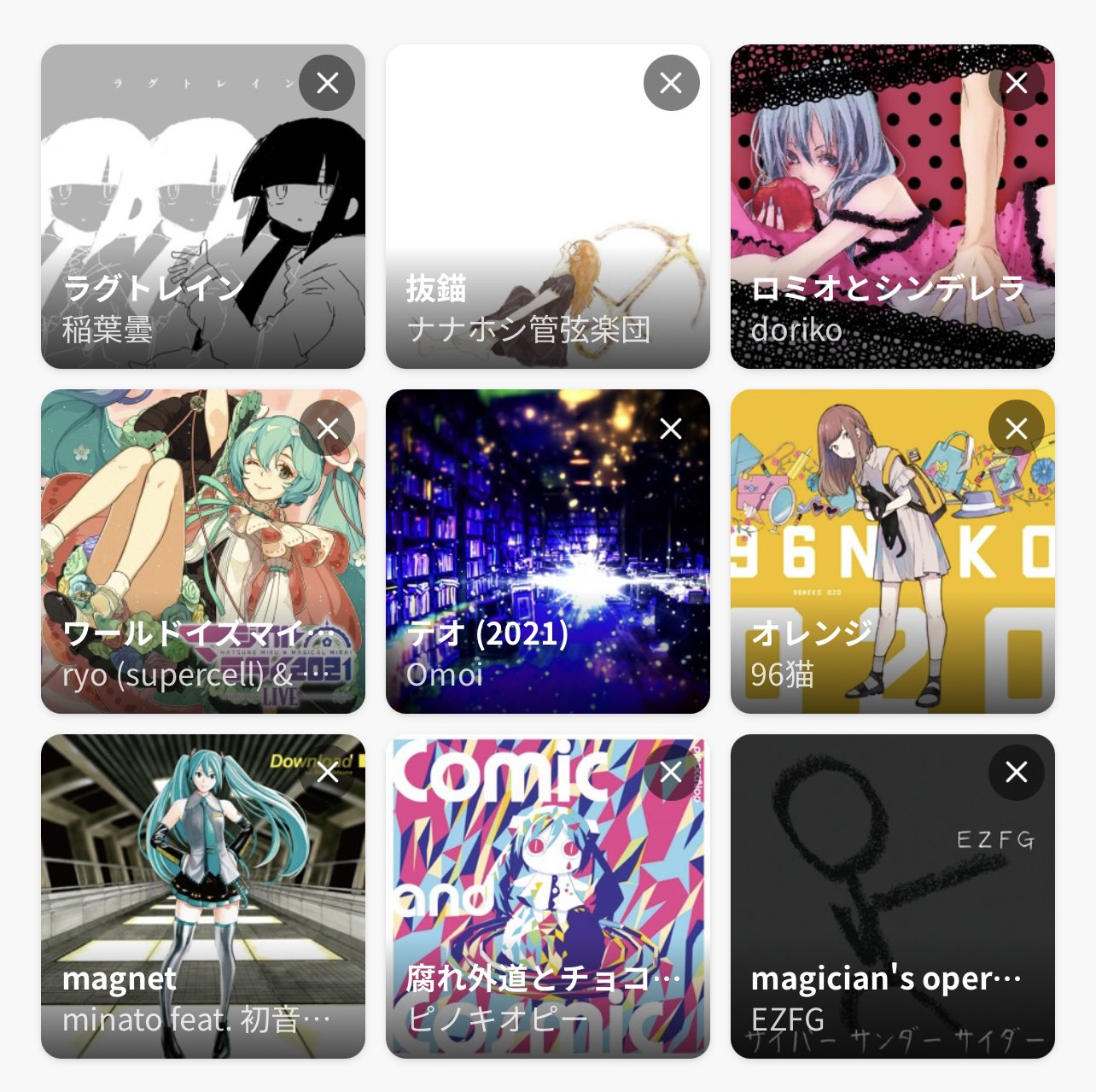Open the ワールドイズマイン song tile
The height and width of the screenshot is (1092, 1096).
point(171,564)
